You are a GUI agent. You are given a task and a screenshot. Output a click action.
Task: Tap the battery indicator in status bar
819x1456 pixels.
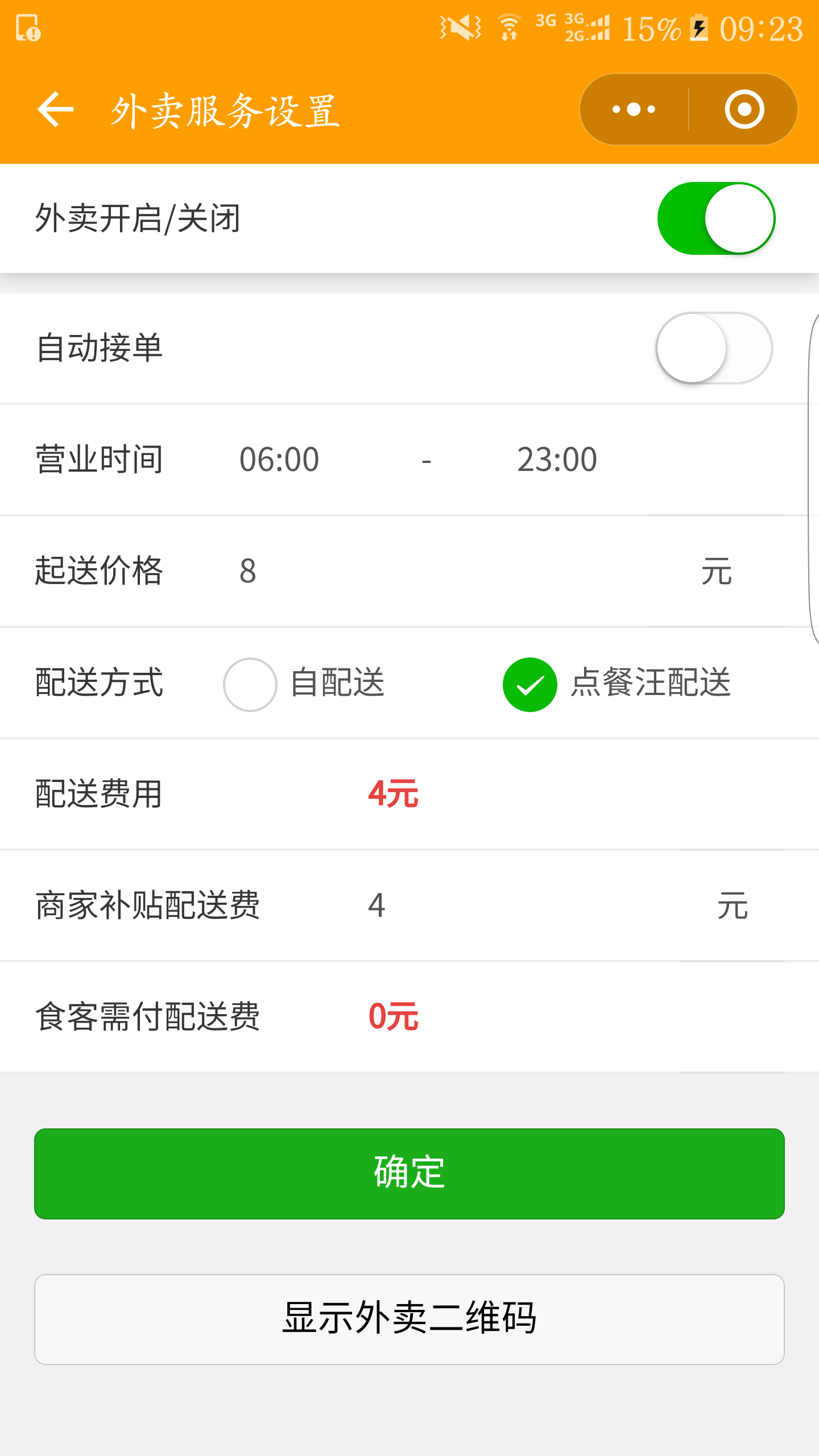(x=698, y=27)
